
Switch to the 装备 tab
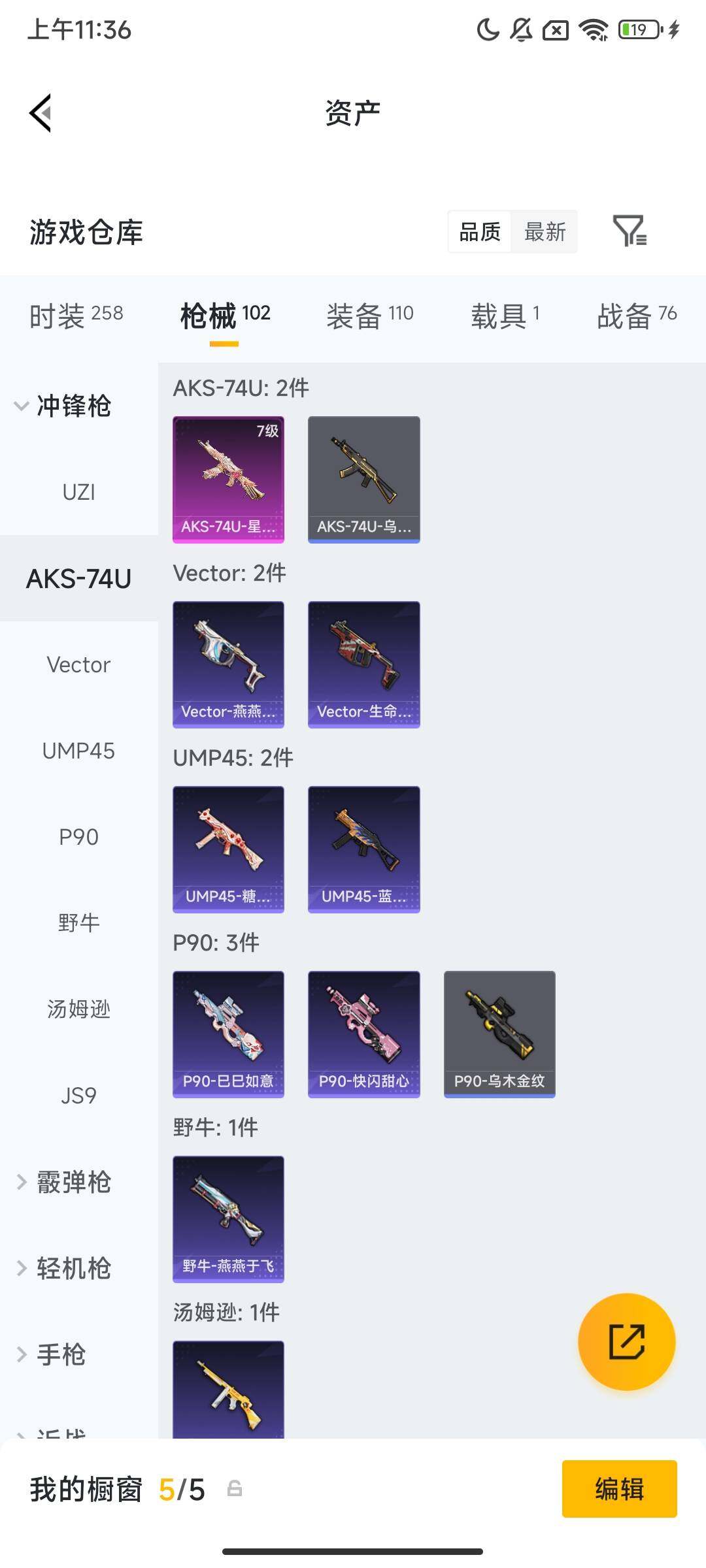pos(369,316)
